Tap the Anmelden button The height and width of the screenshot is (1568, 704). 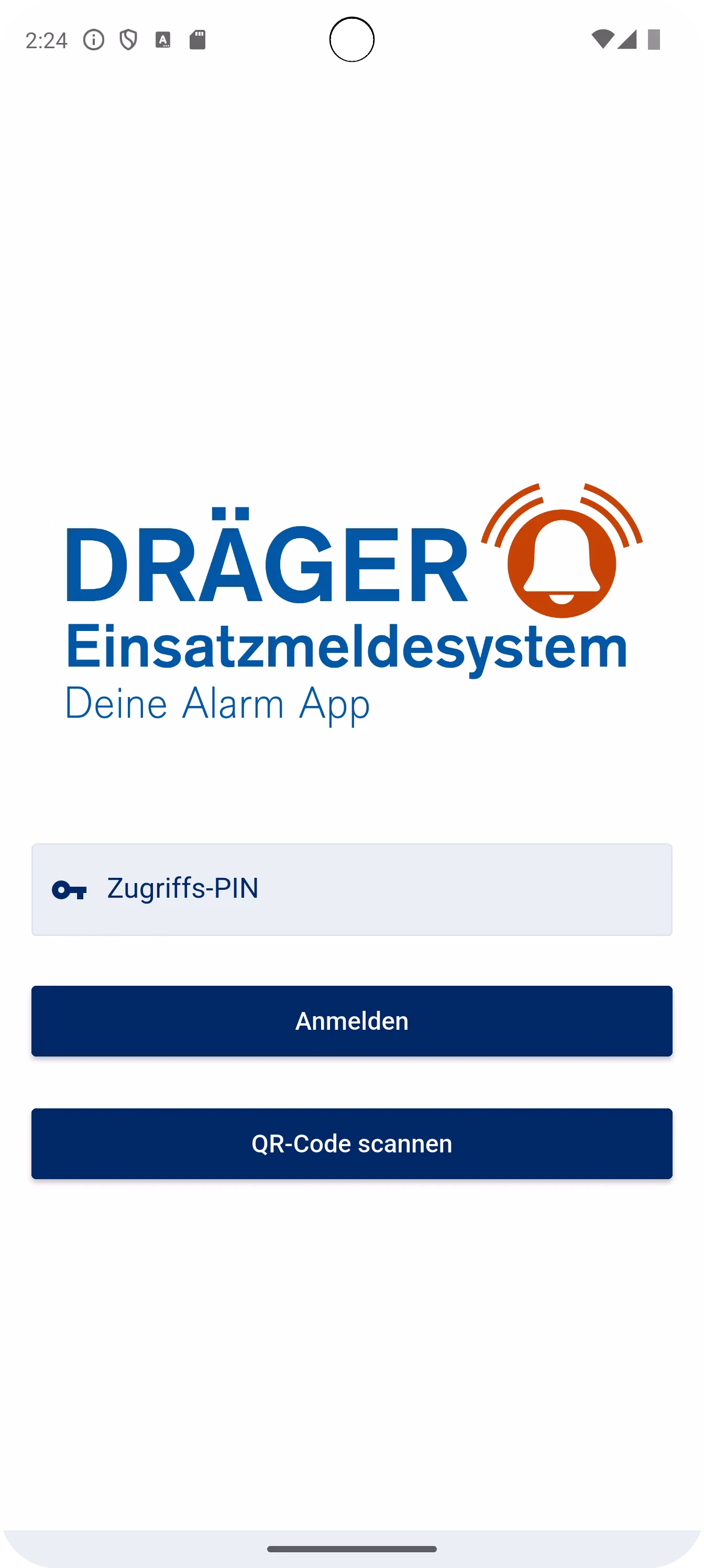click(351, 1021)
